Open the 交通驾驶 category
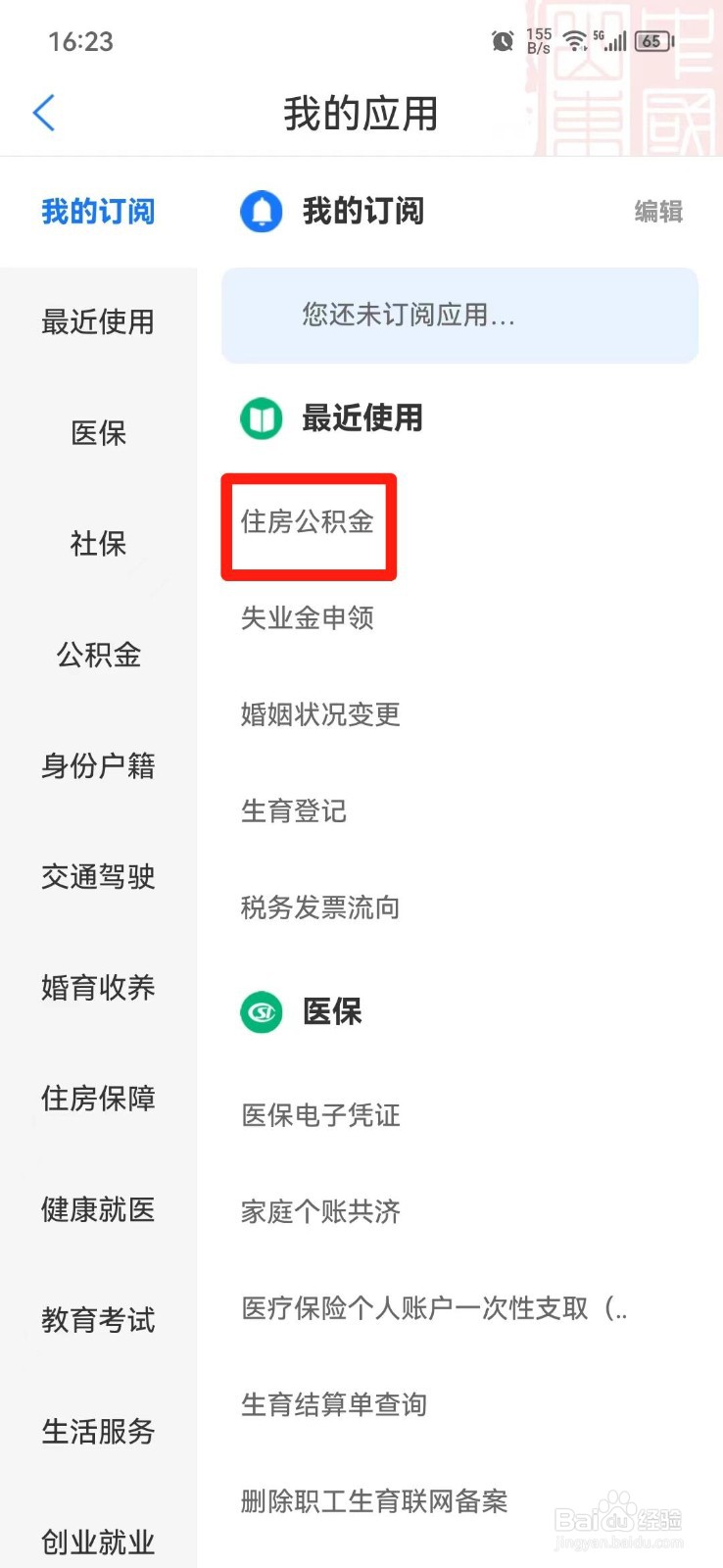Screen dimensions: 723x1568 pos(97,877)
